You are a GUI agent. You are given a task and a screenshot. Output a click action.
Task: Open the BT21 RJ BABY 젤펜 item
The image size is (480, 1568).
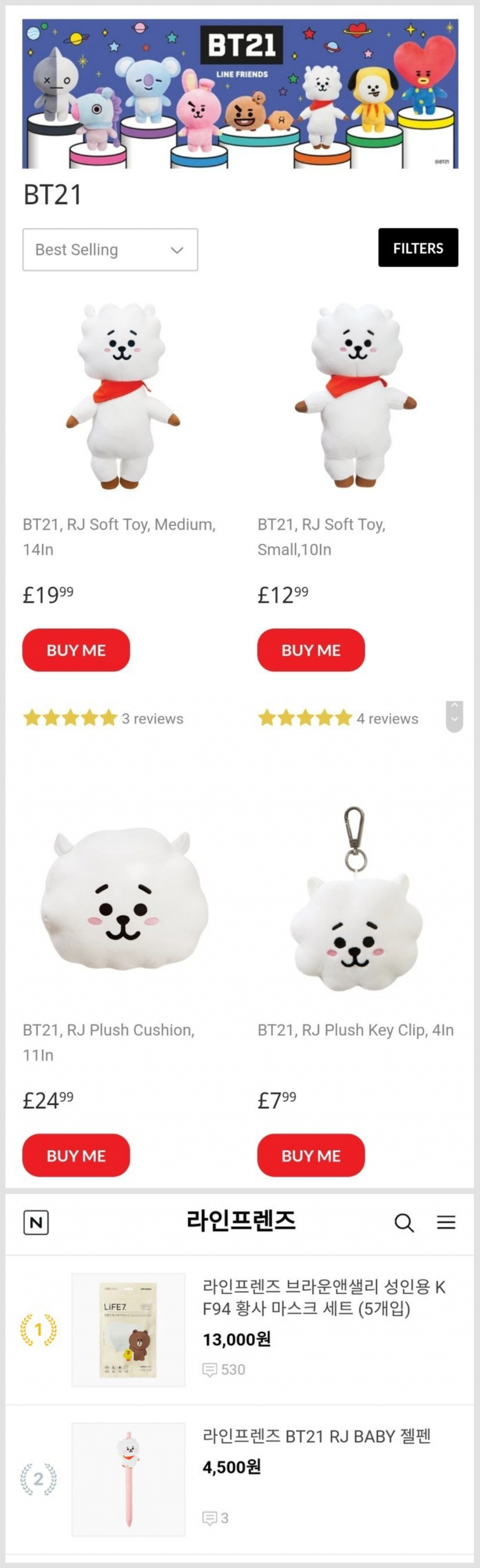pos(316,1437)
